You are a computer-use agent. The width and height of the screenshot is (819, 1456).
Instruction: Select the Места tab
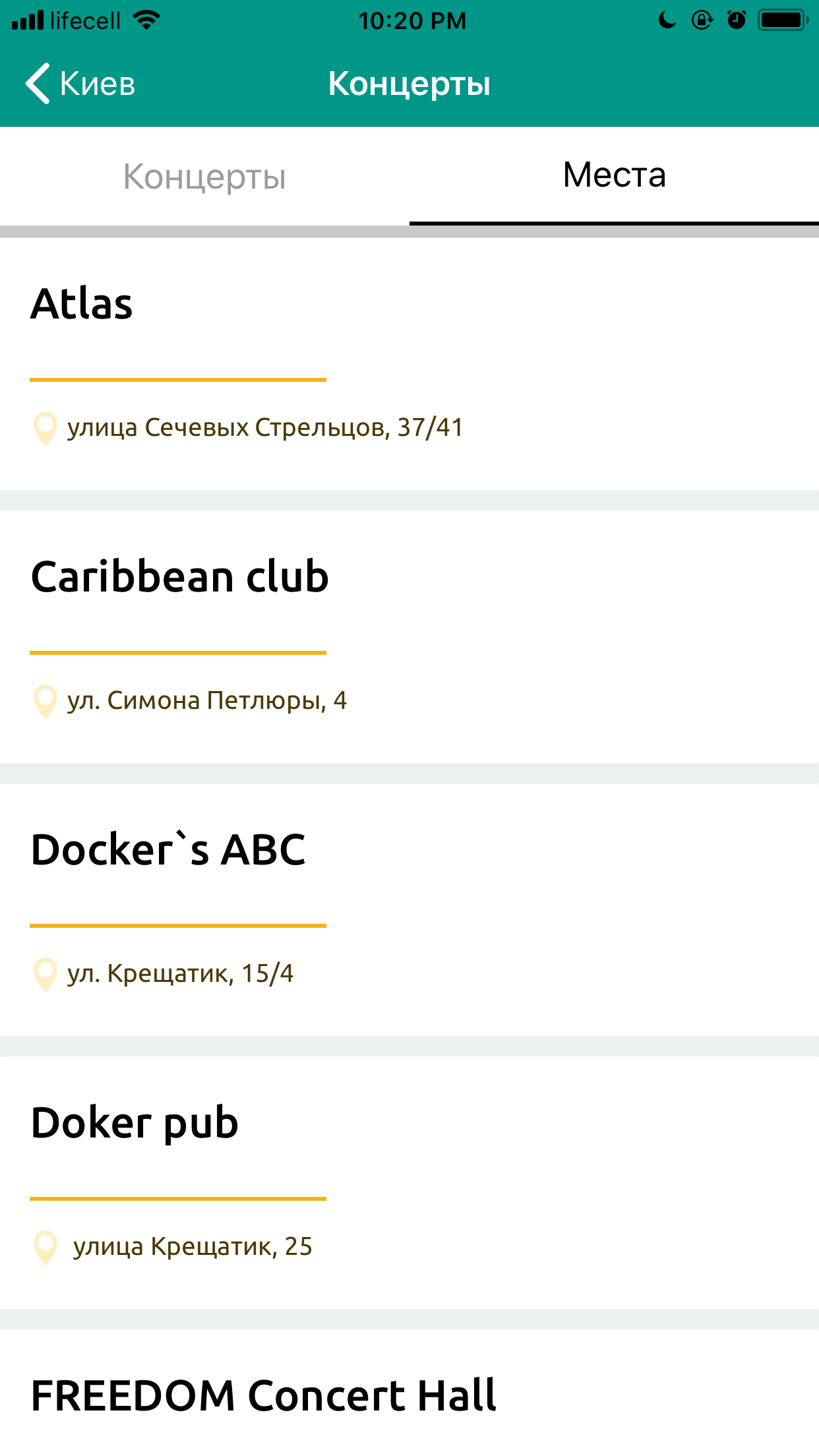pyautogui.click(x=614, y=175)
